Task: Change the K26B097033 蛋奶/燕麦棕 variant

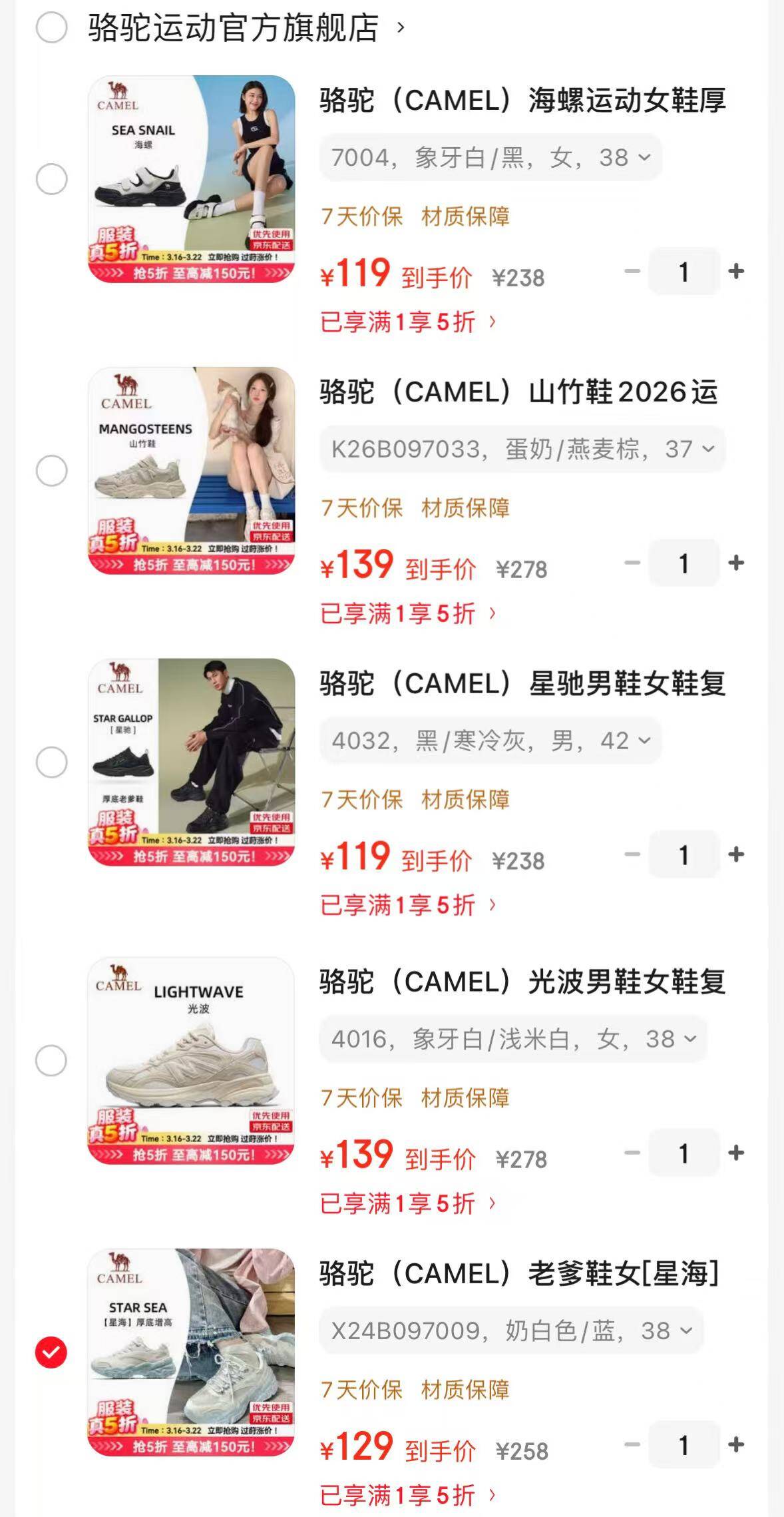Action: [x=522, y=450]
